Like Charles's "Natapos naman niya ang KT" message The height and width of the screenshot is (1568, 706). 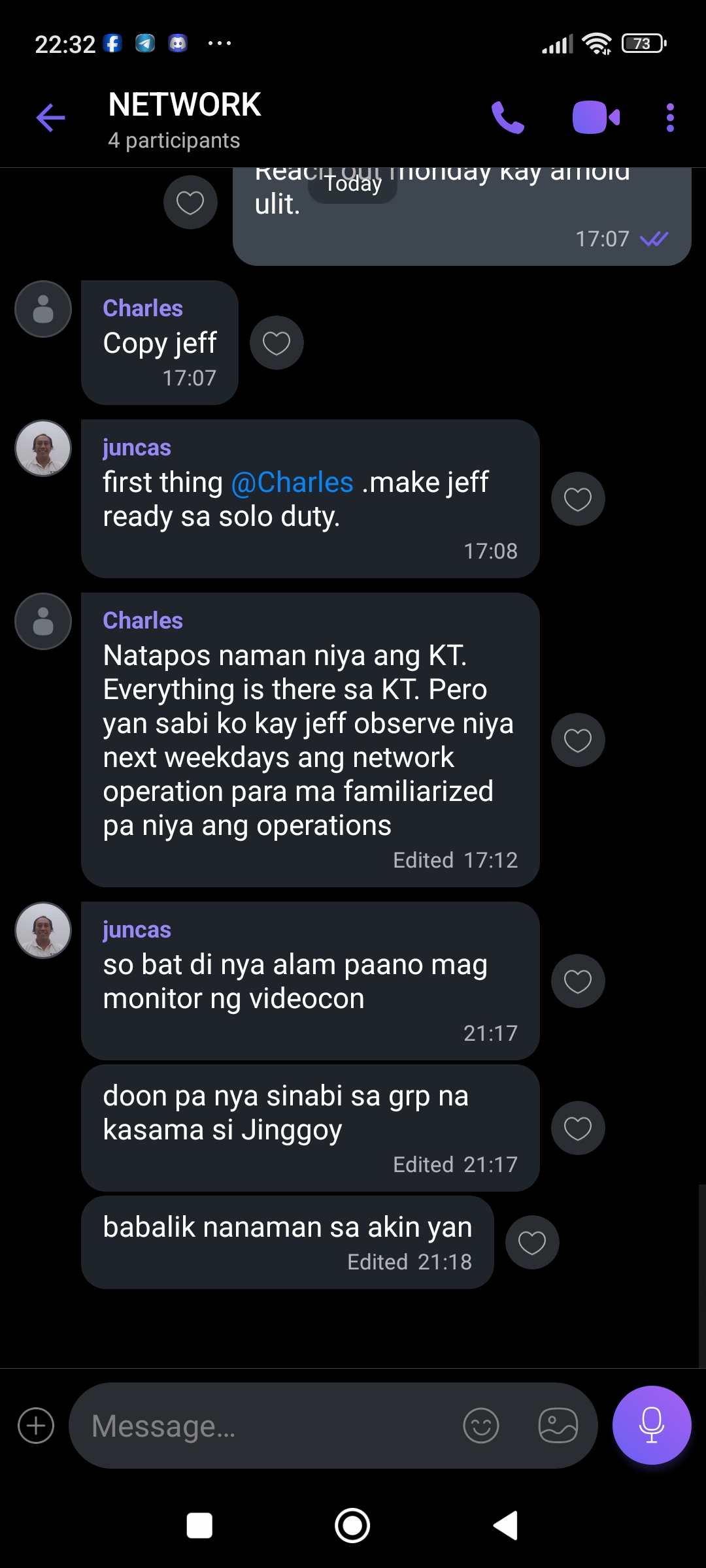point(578,740)
